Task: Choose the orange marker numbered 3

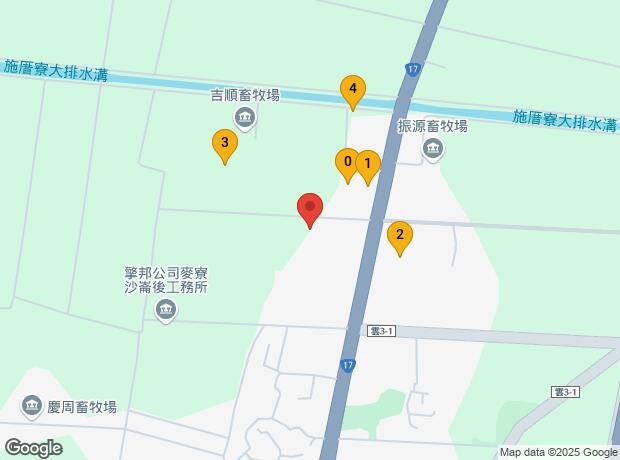Action: click(x=225, y=143)
